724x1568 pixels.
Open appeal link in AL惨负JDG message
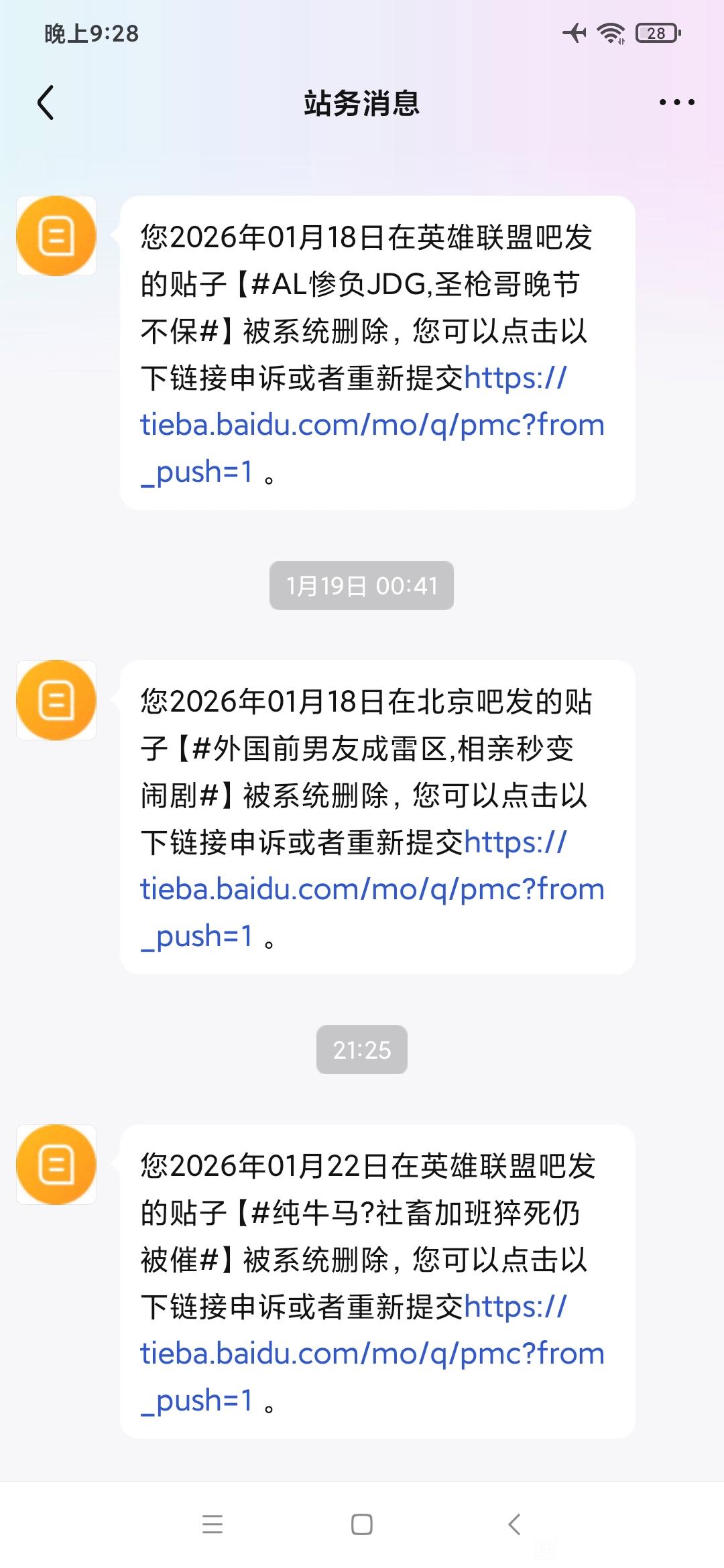[x=372, y=425]
